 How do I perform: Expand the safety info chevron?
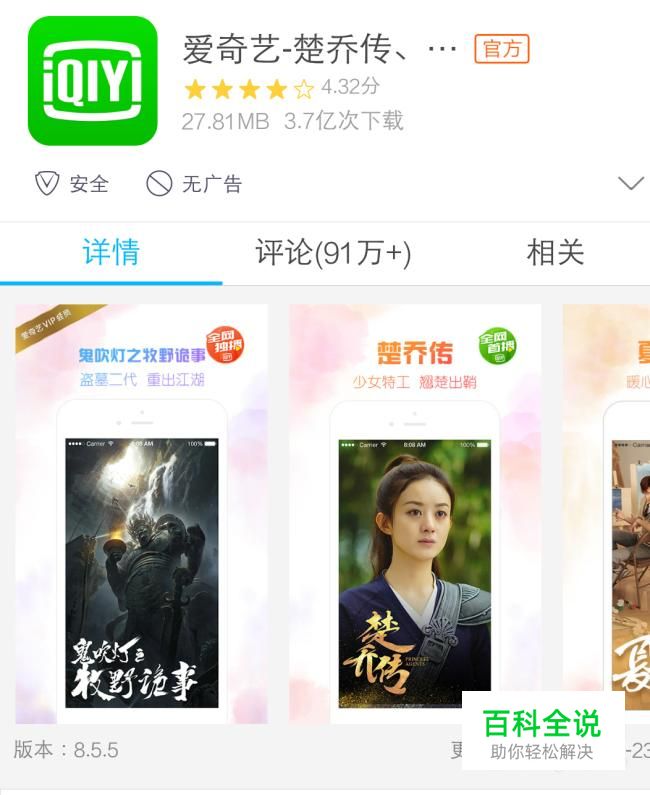pos(630,183)
